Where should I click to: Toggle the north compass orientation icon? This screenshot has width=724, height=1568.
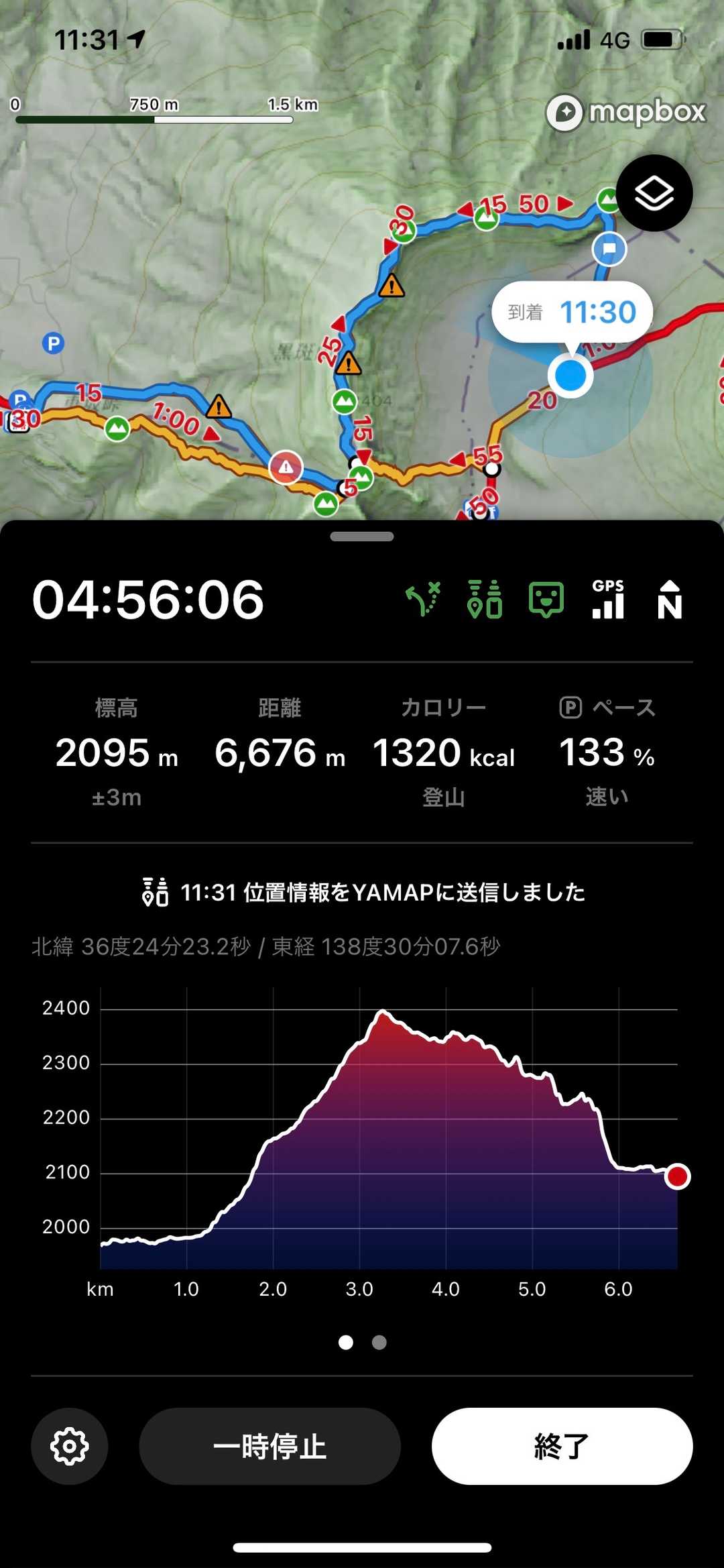tap(669, 599)
